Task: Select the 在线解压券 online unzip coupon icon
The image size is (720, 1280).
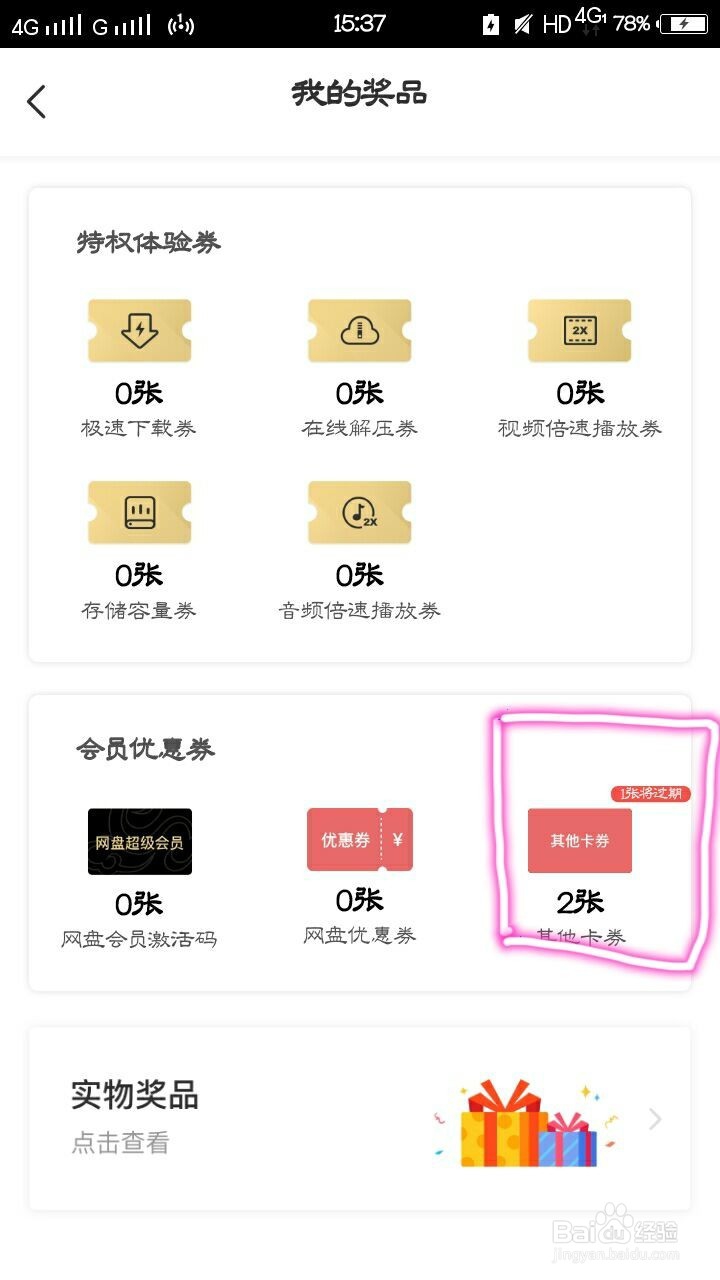Action: pyautogui.click(x=360, y=330)
